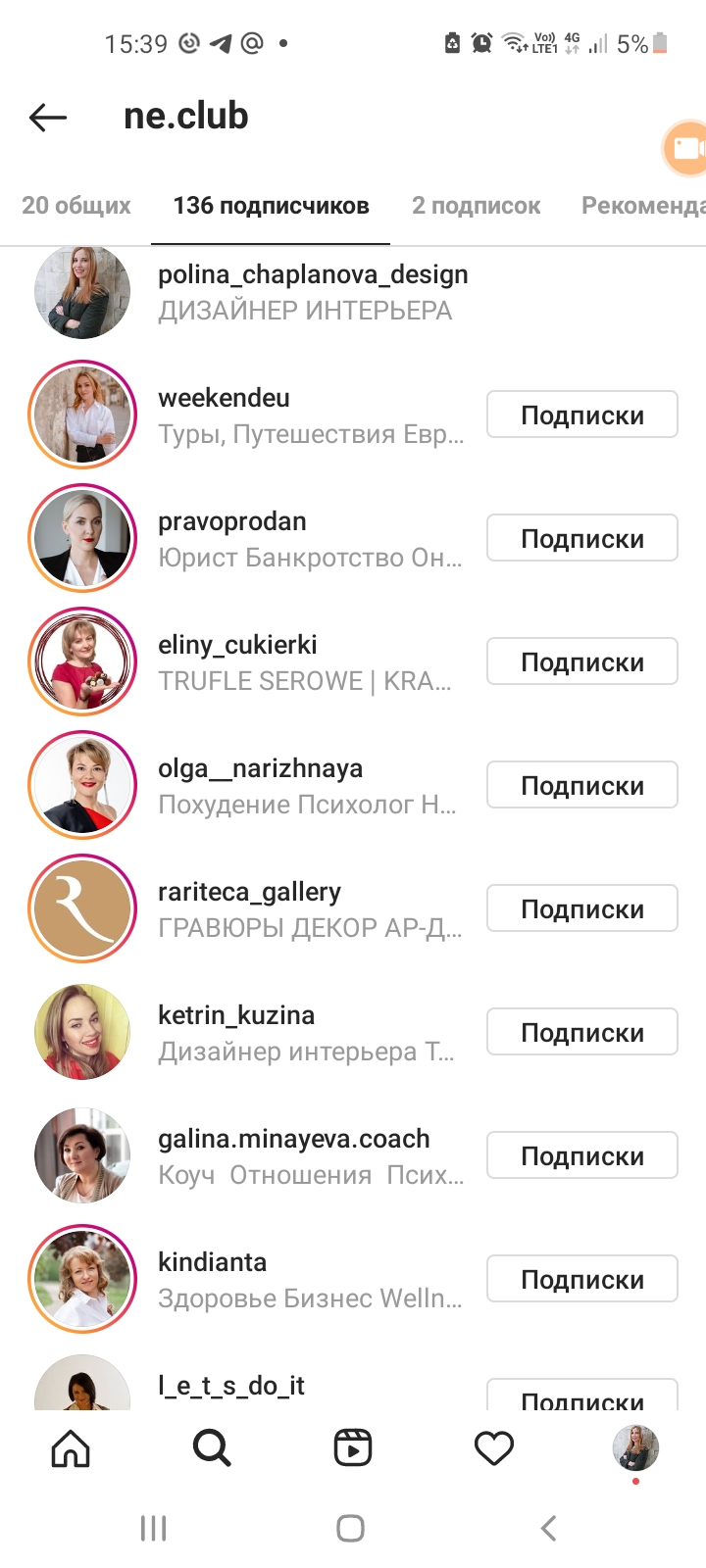Open the floating video camera button
Screen dimensions: 706x1568
pos(685,148)
